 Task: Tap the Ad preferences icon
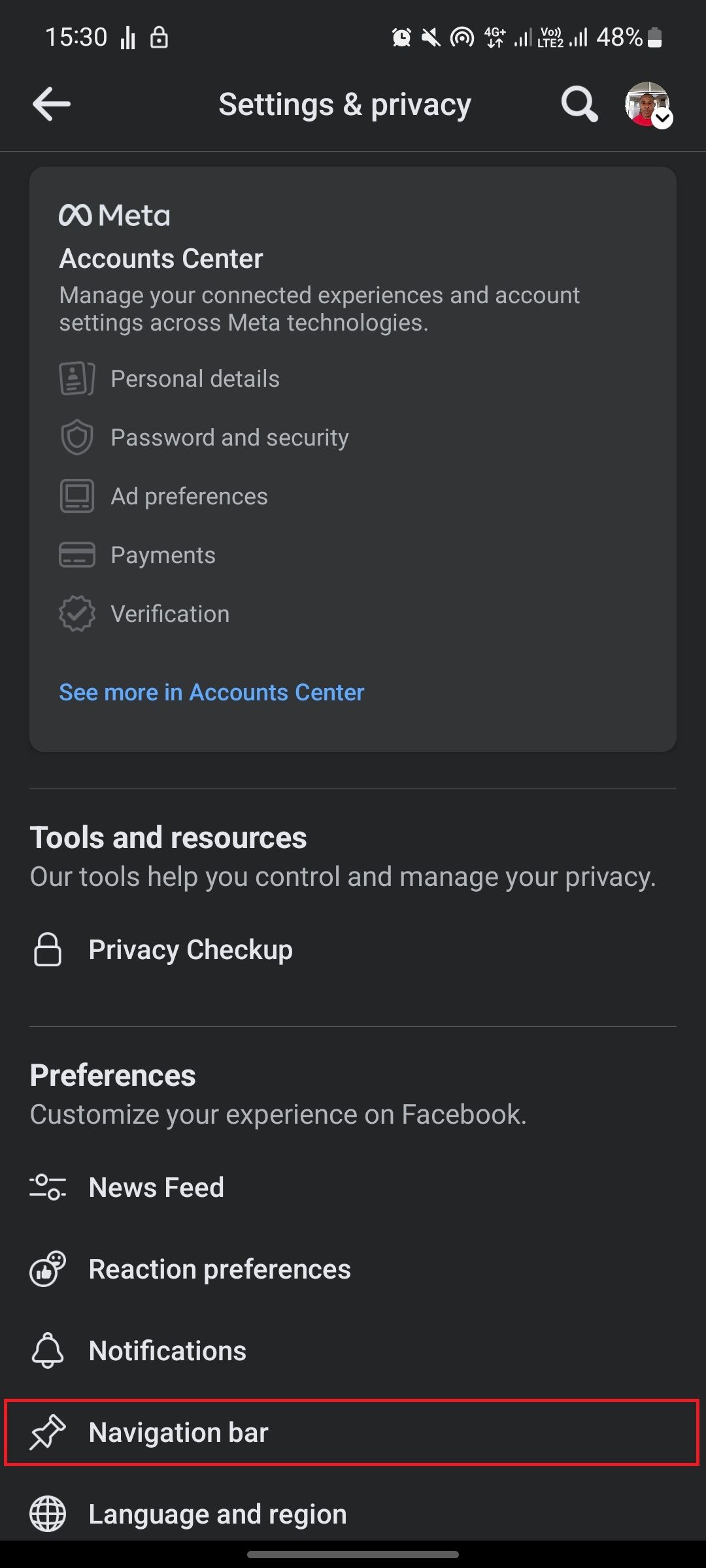76,496
